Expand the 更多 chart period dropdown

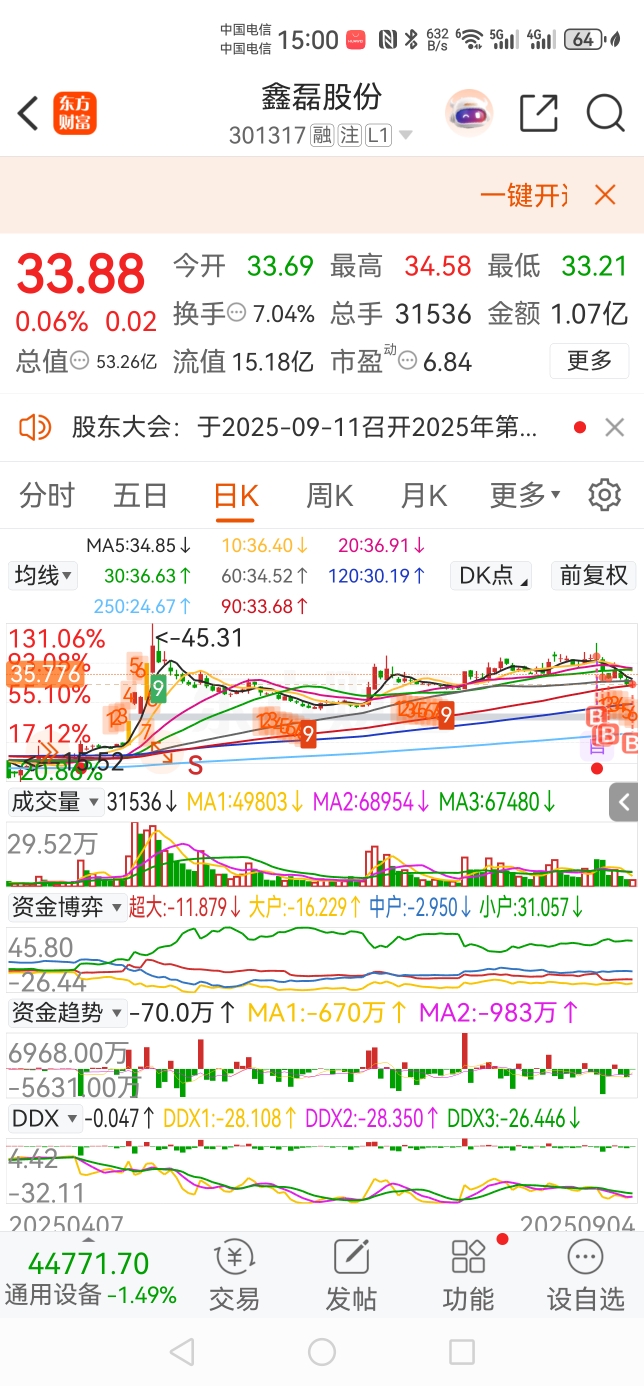525,495
